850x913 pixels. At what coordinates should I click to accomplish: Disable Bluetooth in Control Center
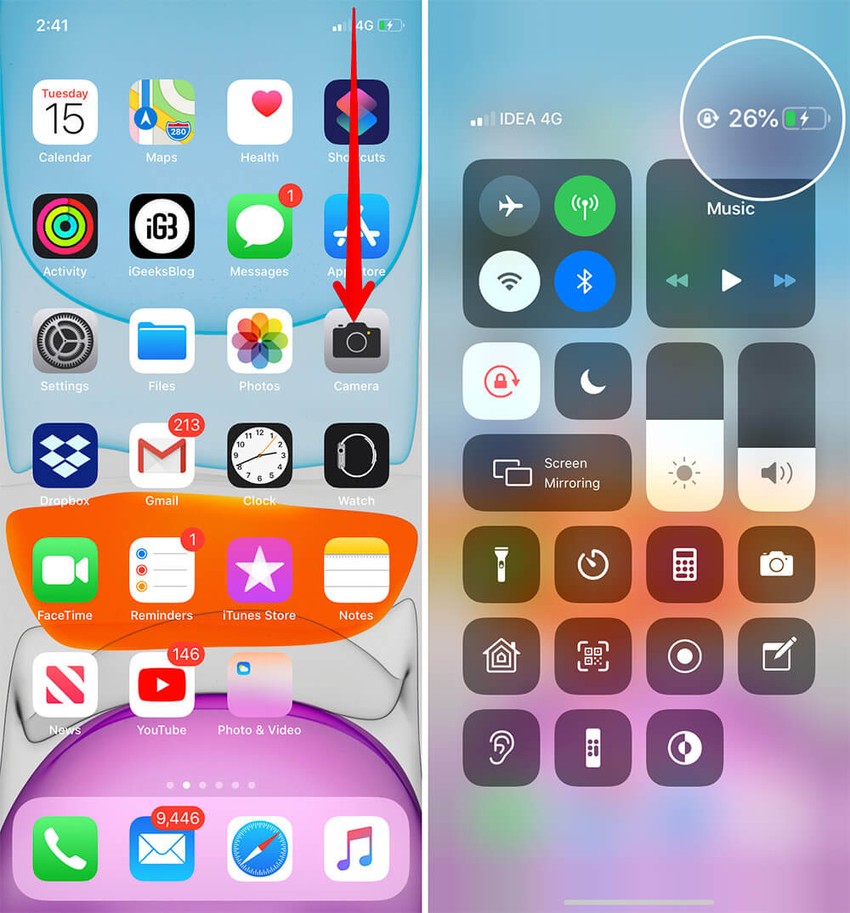point(586,281)
